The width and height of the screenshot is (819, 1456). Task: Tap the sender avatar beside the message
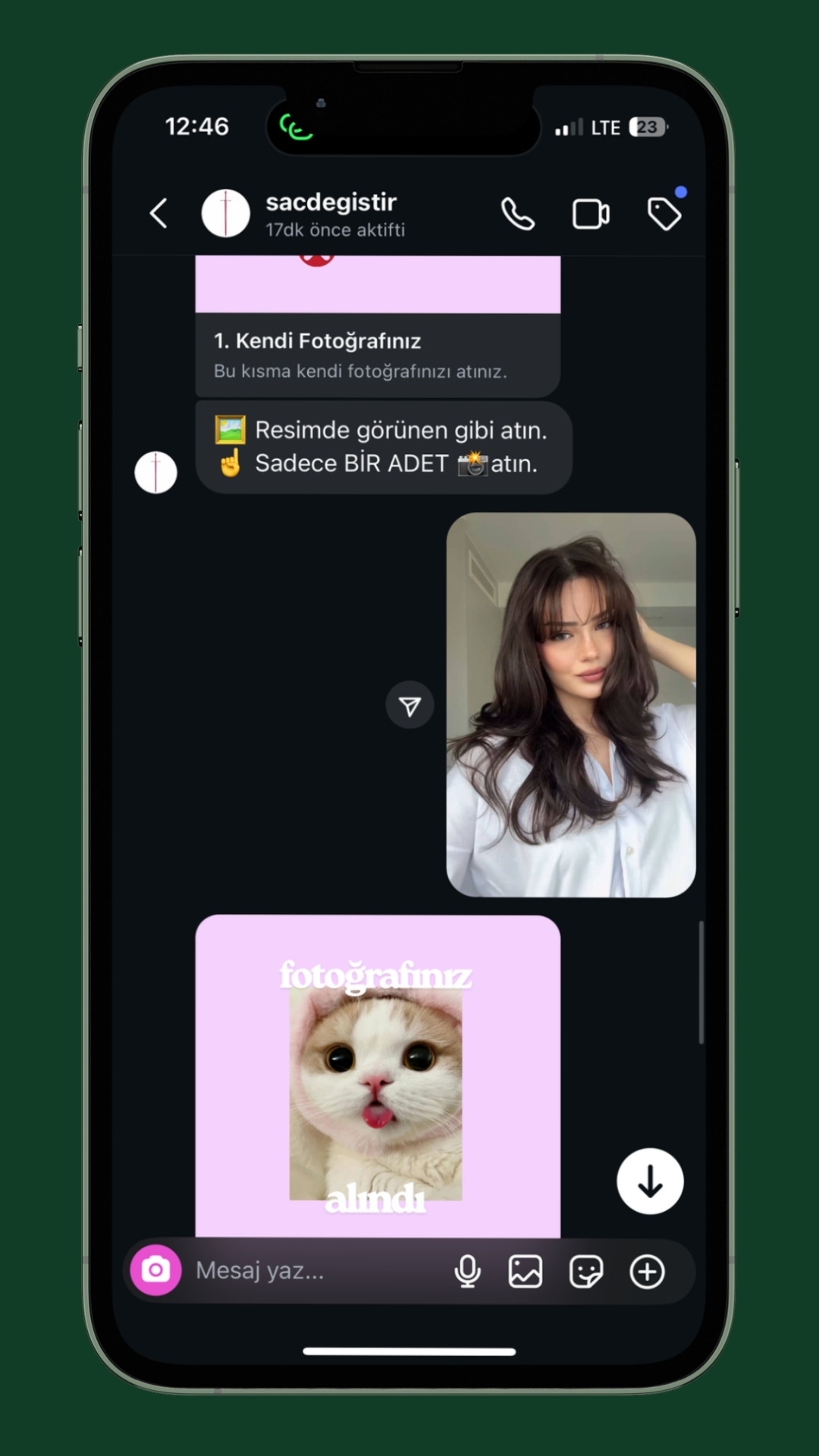click(156, 472)
